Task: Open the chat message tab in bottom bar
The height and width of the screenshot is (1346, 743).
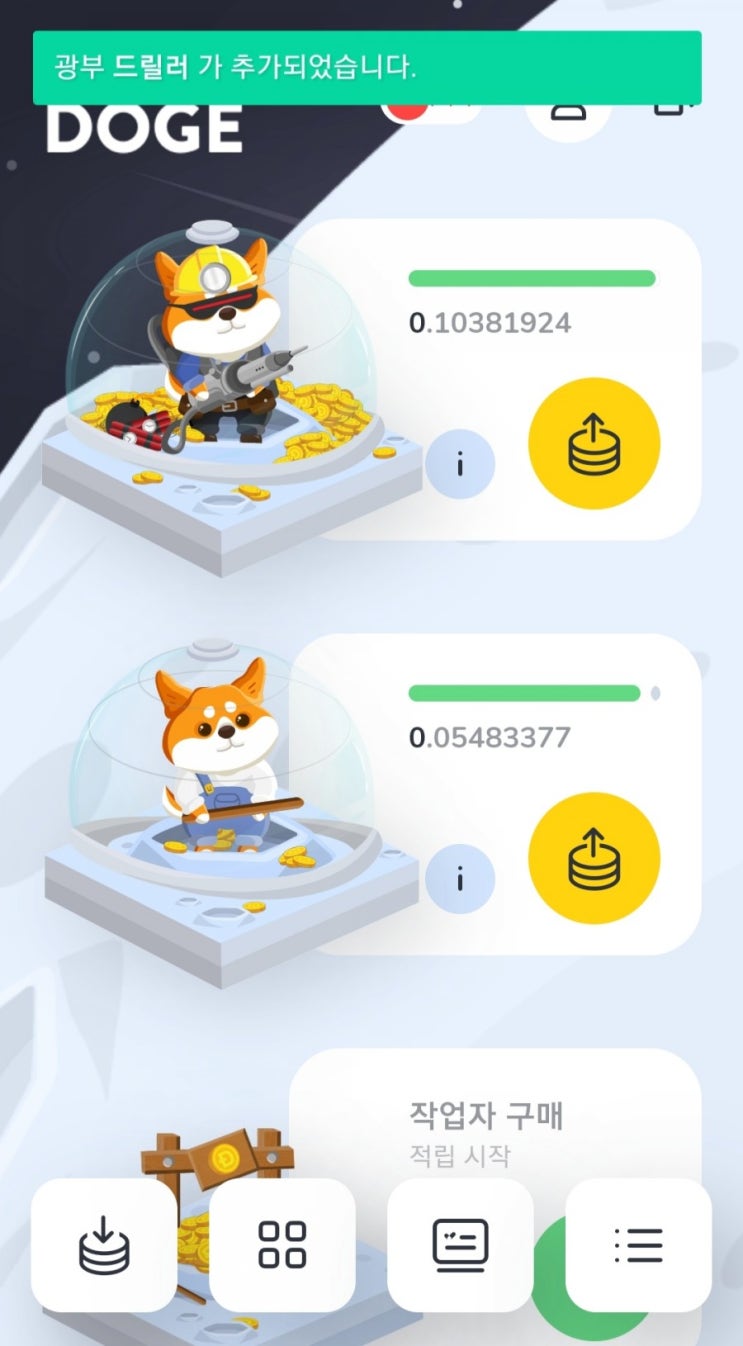Action: pyautogui.click(x=460, y=1245)
